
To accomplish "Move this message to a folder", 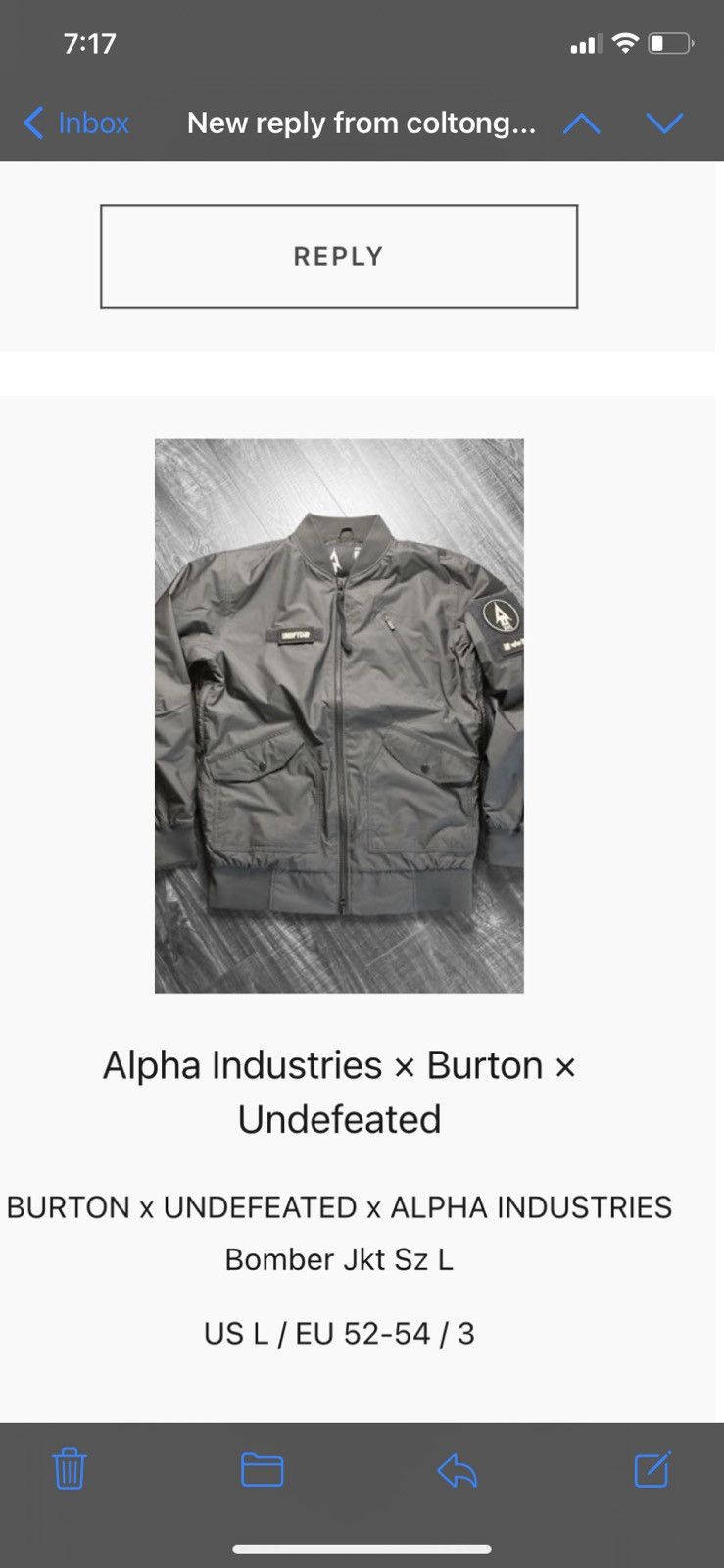I will [x=263, y=1469].
